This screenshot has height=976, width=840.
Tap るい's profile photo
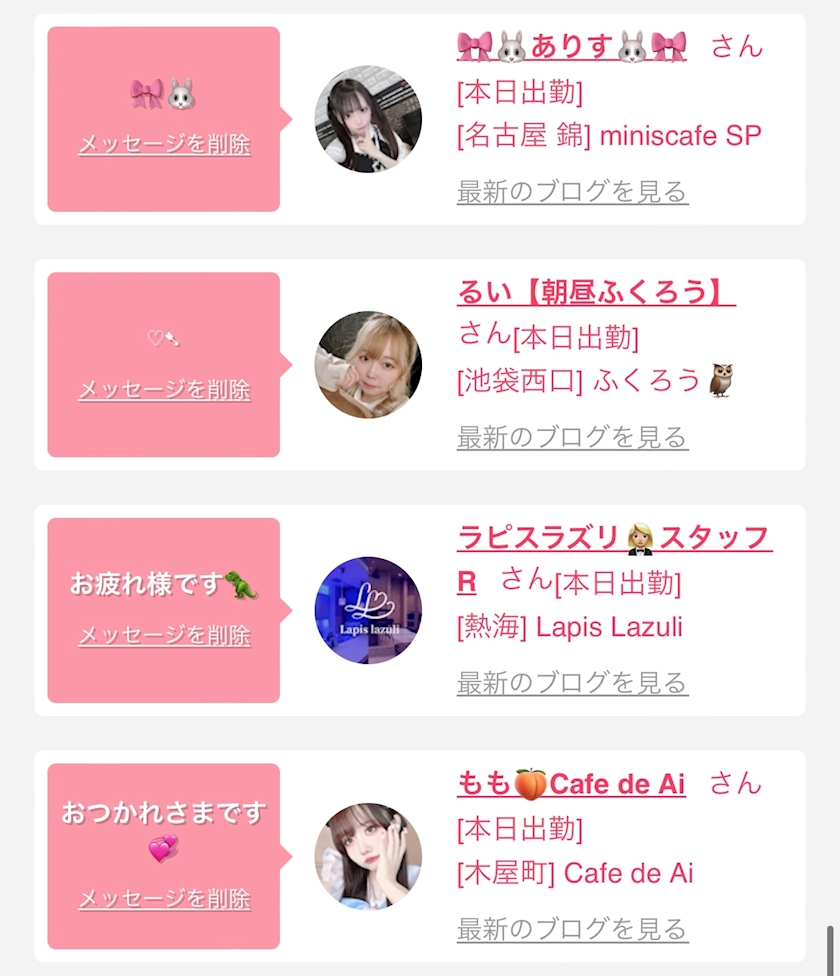(x=368, y=365)
